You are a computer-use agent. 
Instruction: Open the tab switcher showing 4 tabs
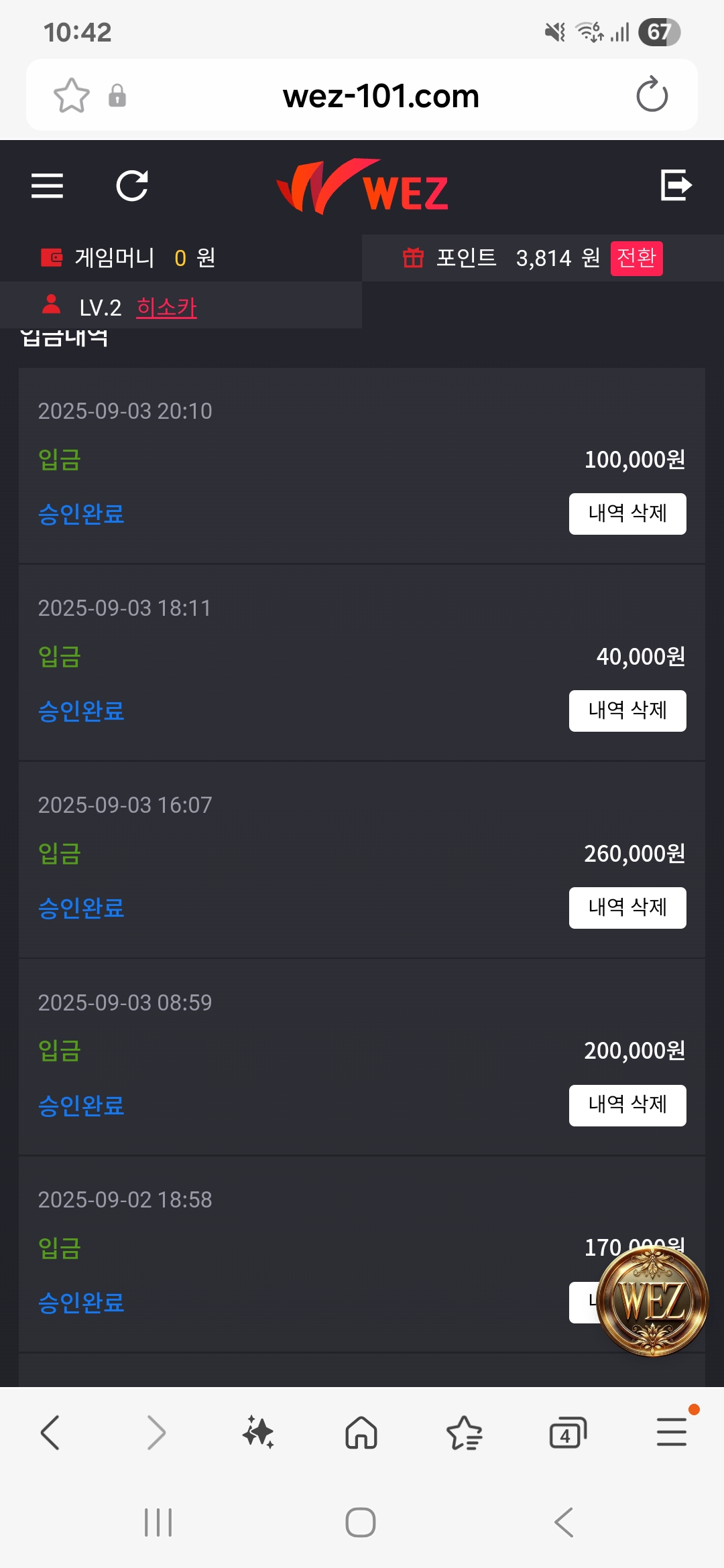click(x=568, y=1433)
